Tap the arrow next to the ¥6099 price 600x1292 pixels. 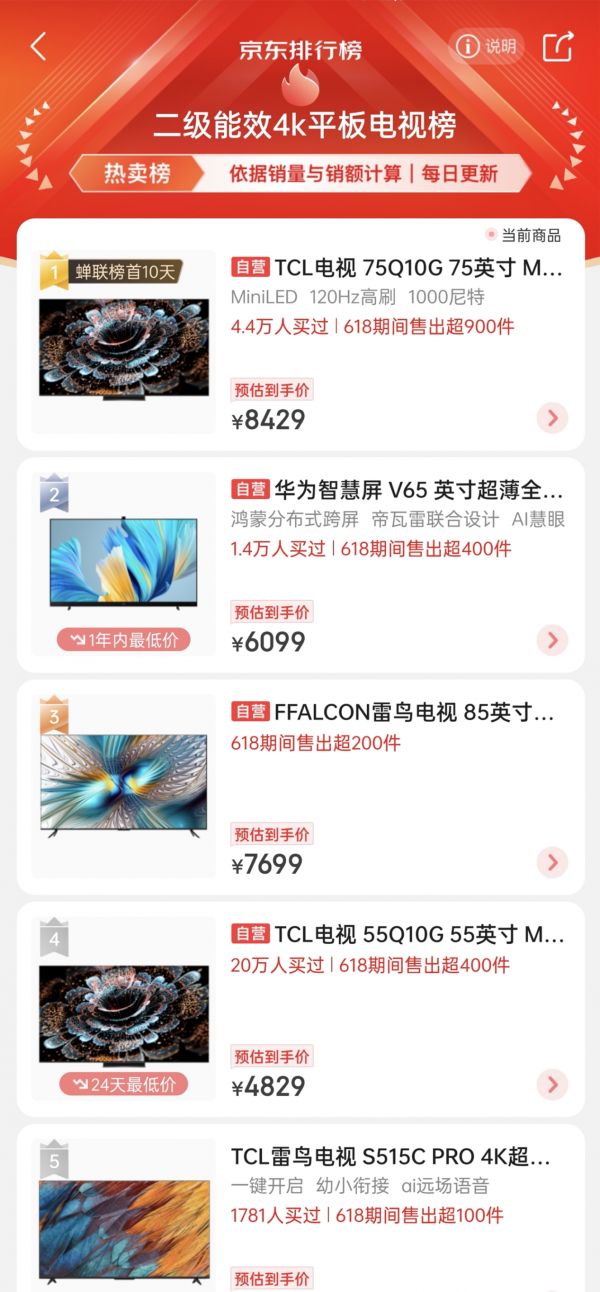point(552,640)
